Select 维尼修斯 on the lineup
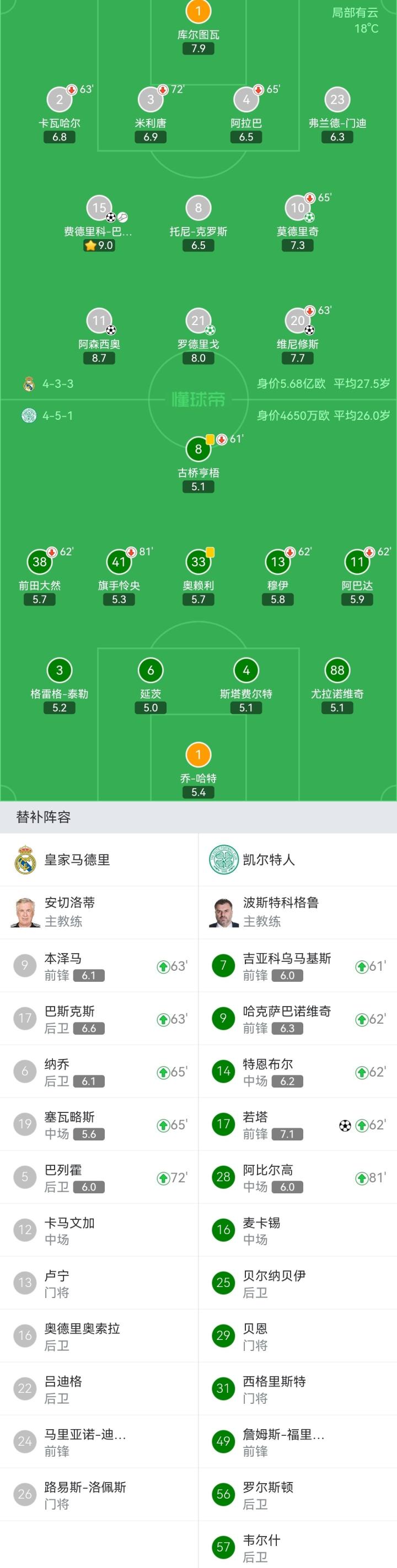The height and width of the screenshot is (1568, 397). 297,321
